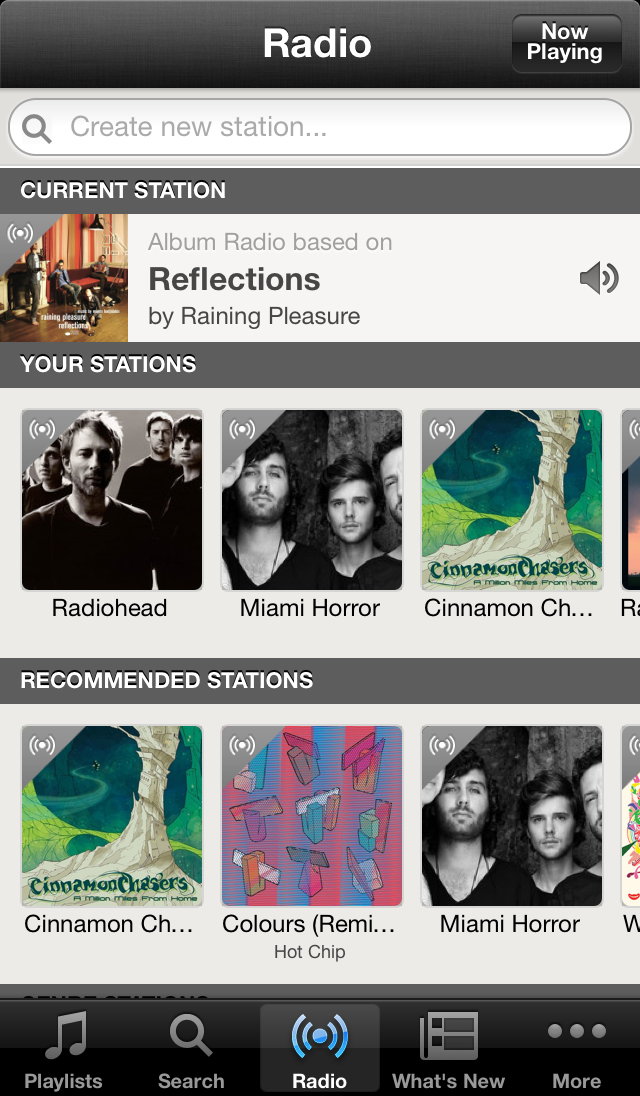Tap the Create new station search field

(x=320, y=127)
